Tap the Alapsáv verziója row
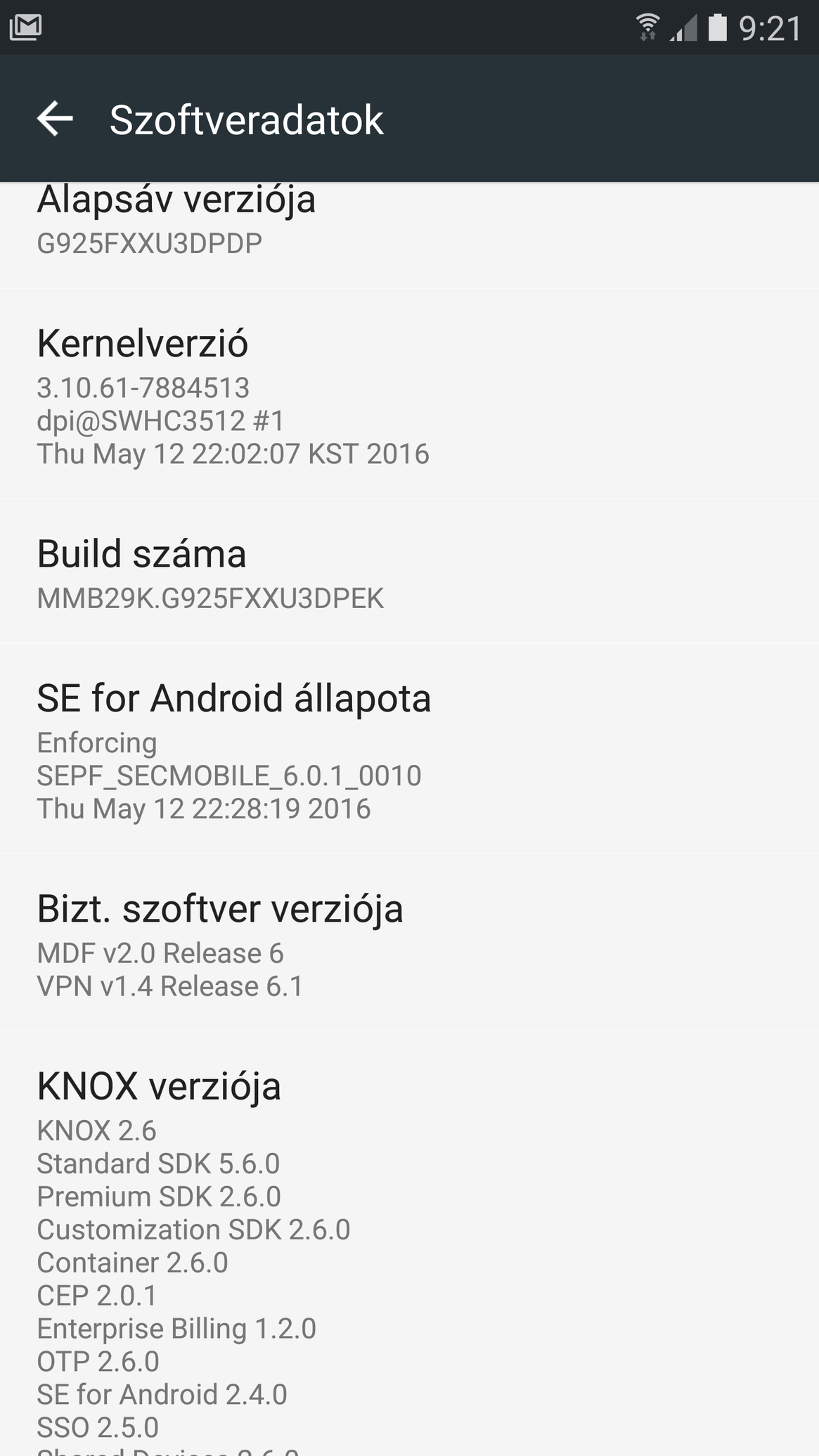 tap(409, 235)
